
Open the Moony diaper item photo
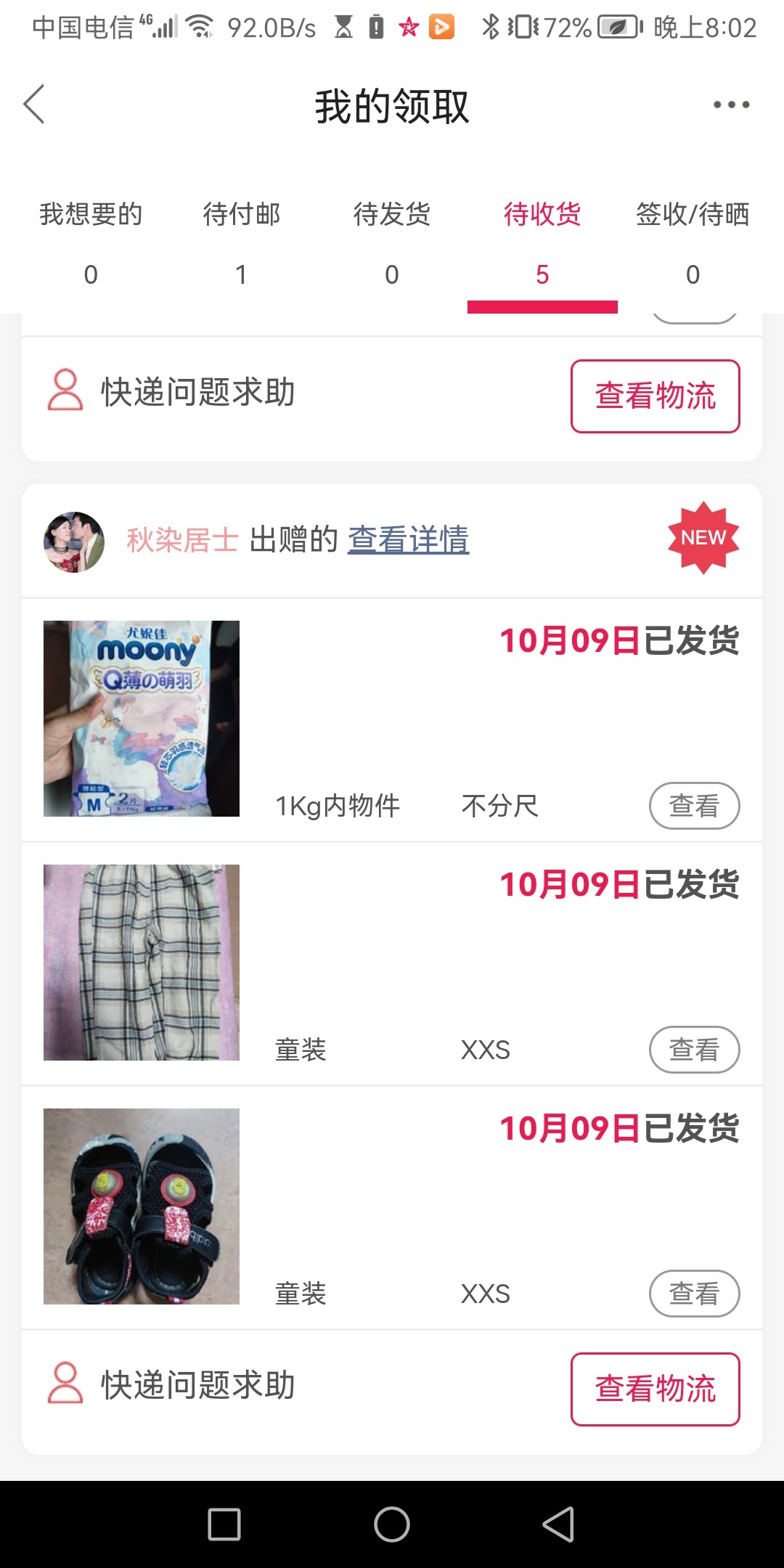pyautogui.click(x=142, y=719)
